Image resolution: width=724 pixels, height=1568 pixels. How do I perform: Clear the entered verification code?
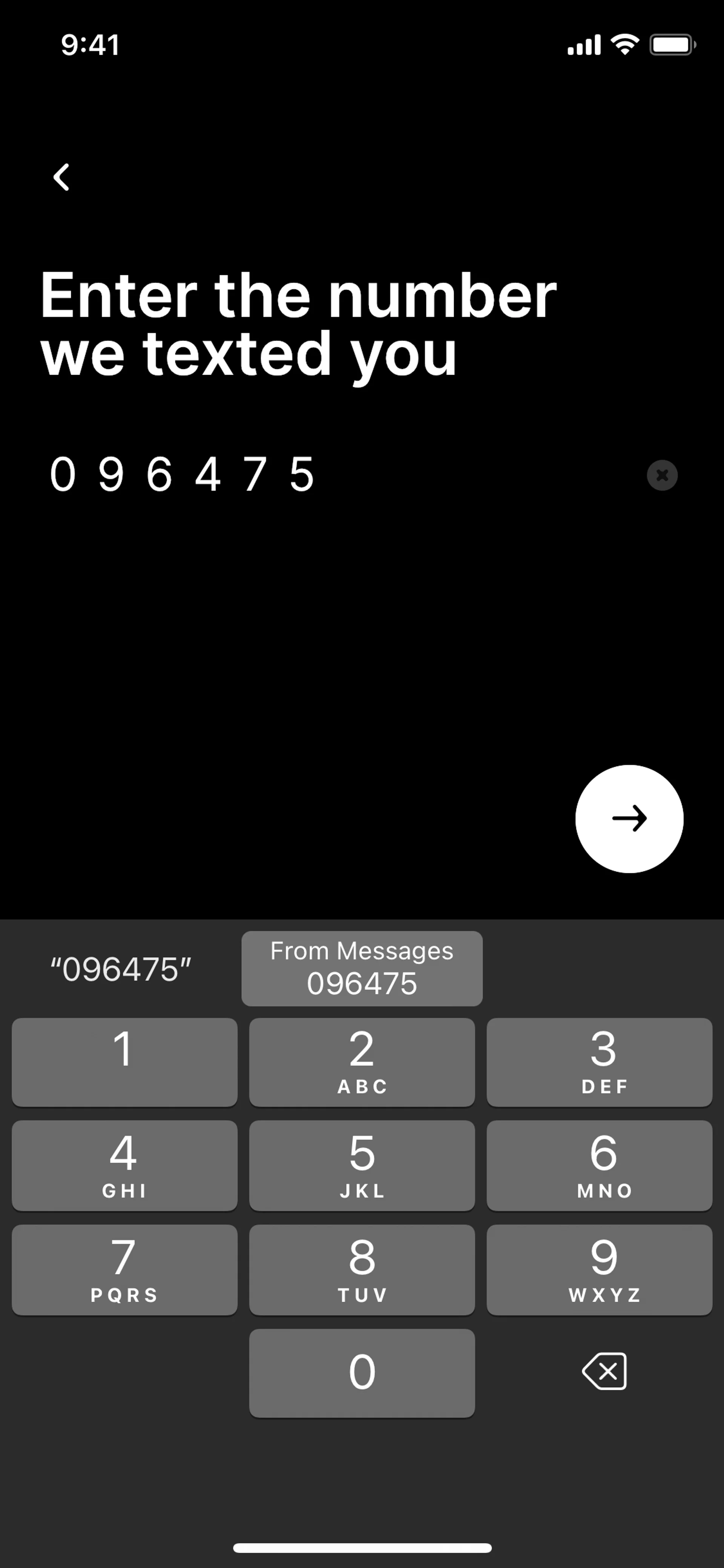662,475
